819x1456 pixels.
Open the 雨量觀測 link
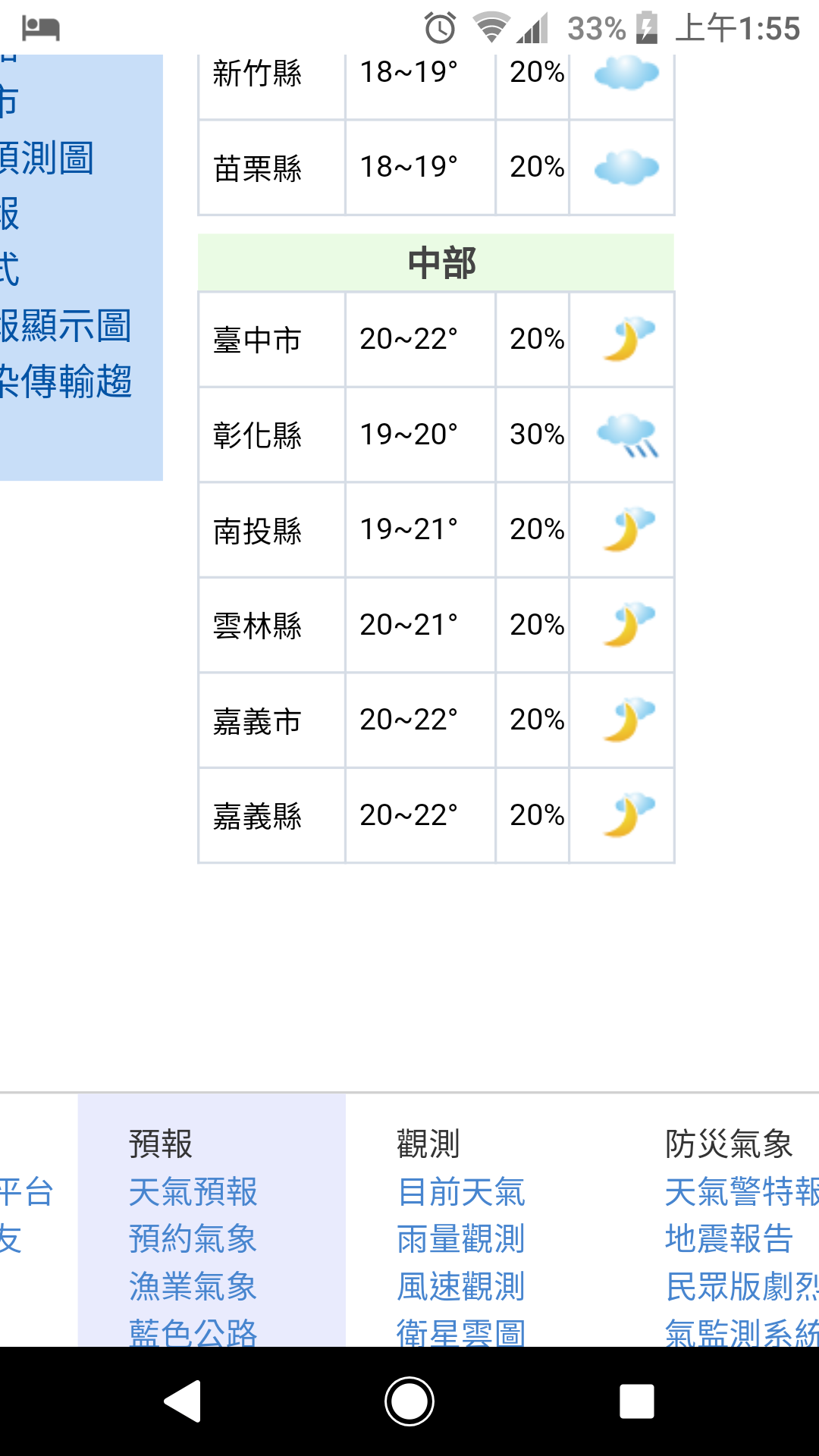[x=461, y=1239]
